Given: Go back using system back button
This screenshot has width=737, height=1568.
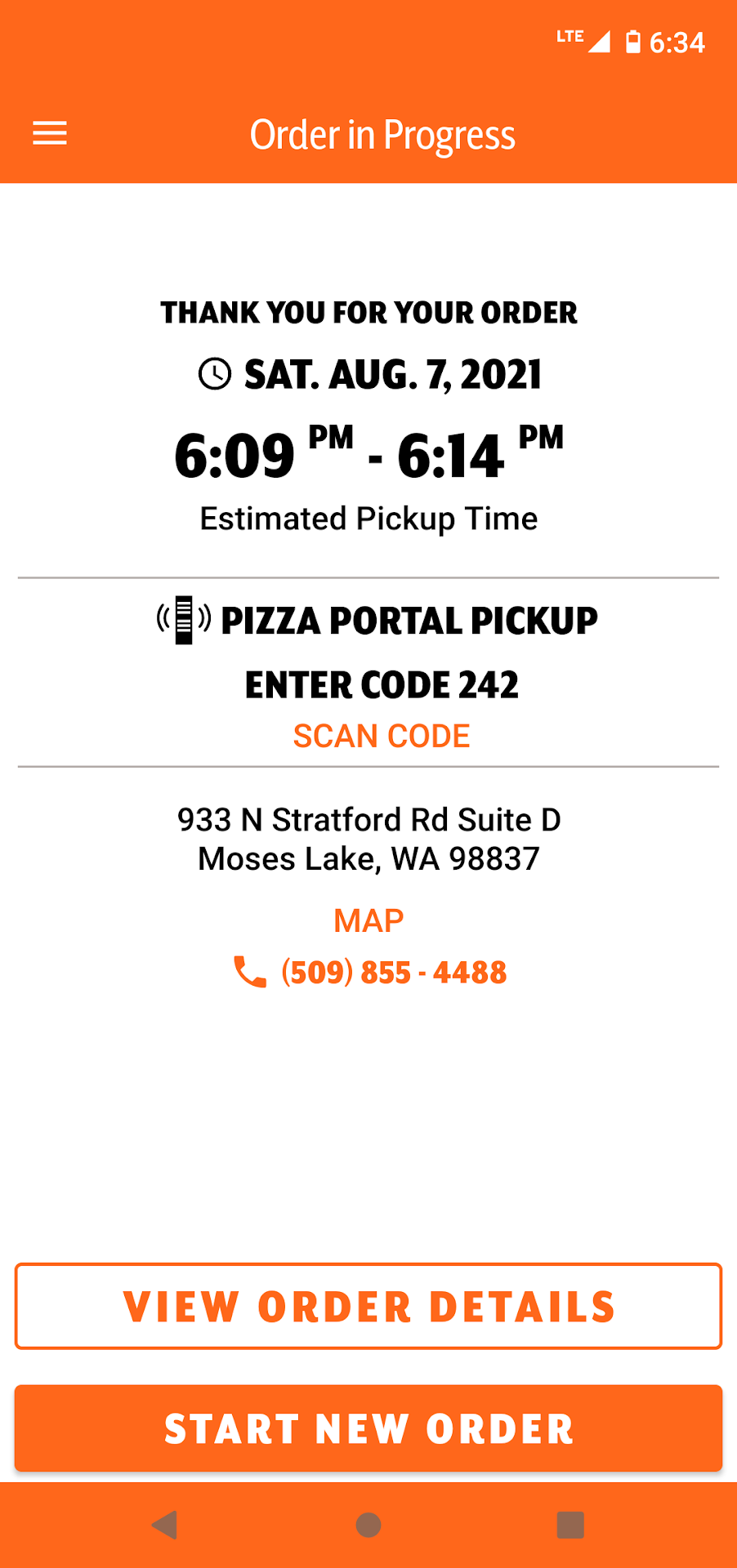Looking at the screenshot, I should click(x=165, y=1524).
